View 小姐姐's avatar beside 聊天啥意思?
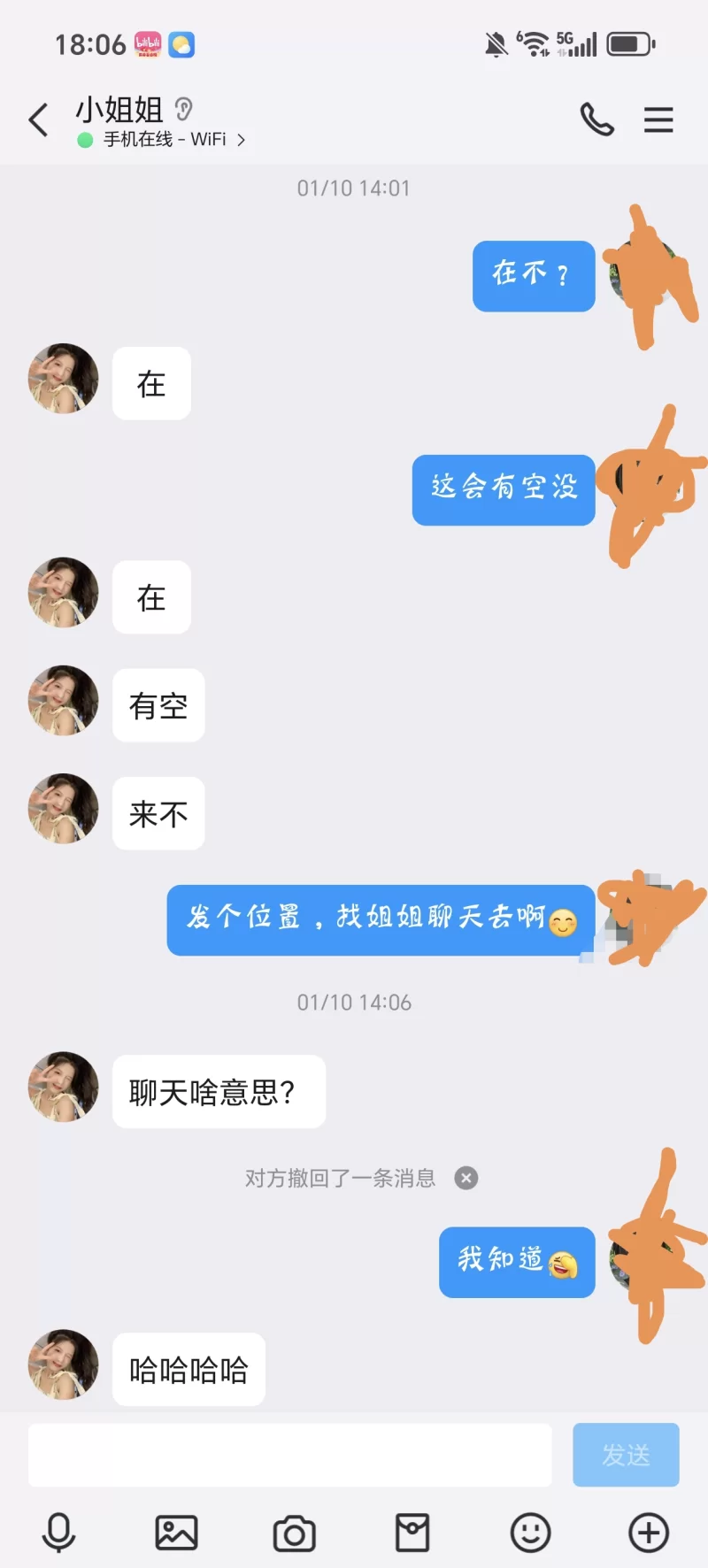This screenshot has height=1568, width=708. 63,1087
